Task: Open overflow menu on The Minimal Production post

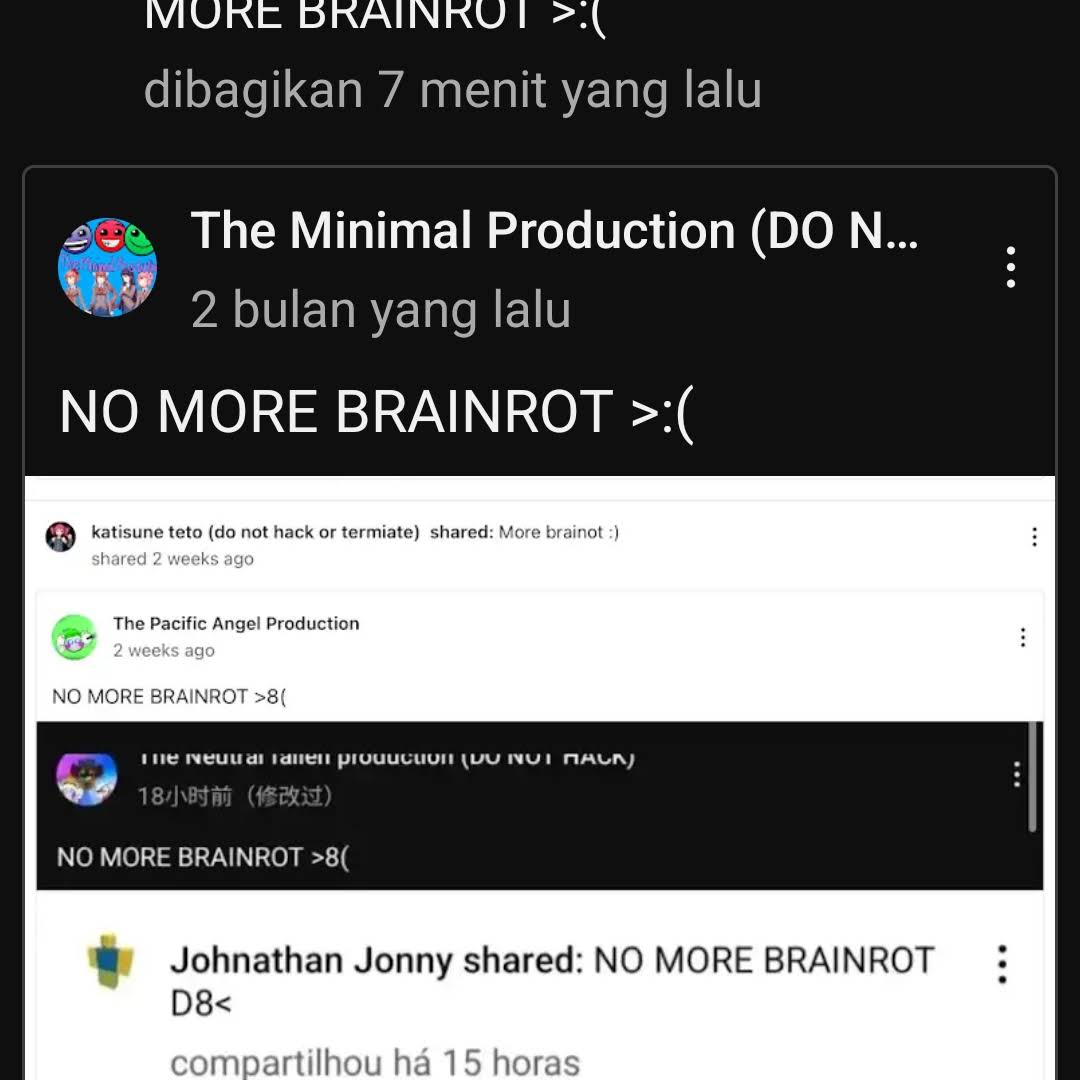Action: pyautogui.click(x=1011, y=268)
